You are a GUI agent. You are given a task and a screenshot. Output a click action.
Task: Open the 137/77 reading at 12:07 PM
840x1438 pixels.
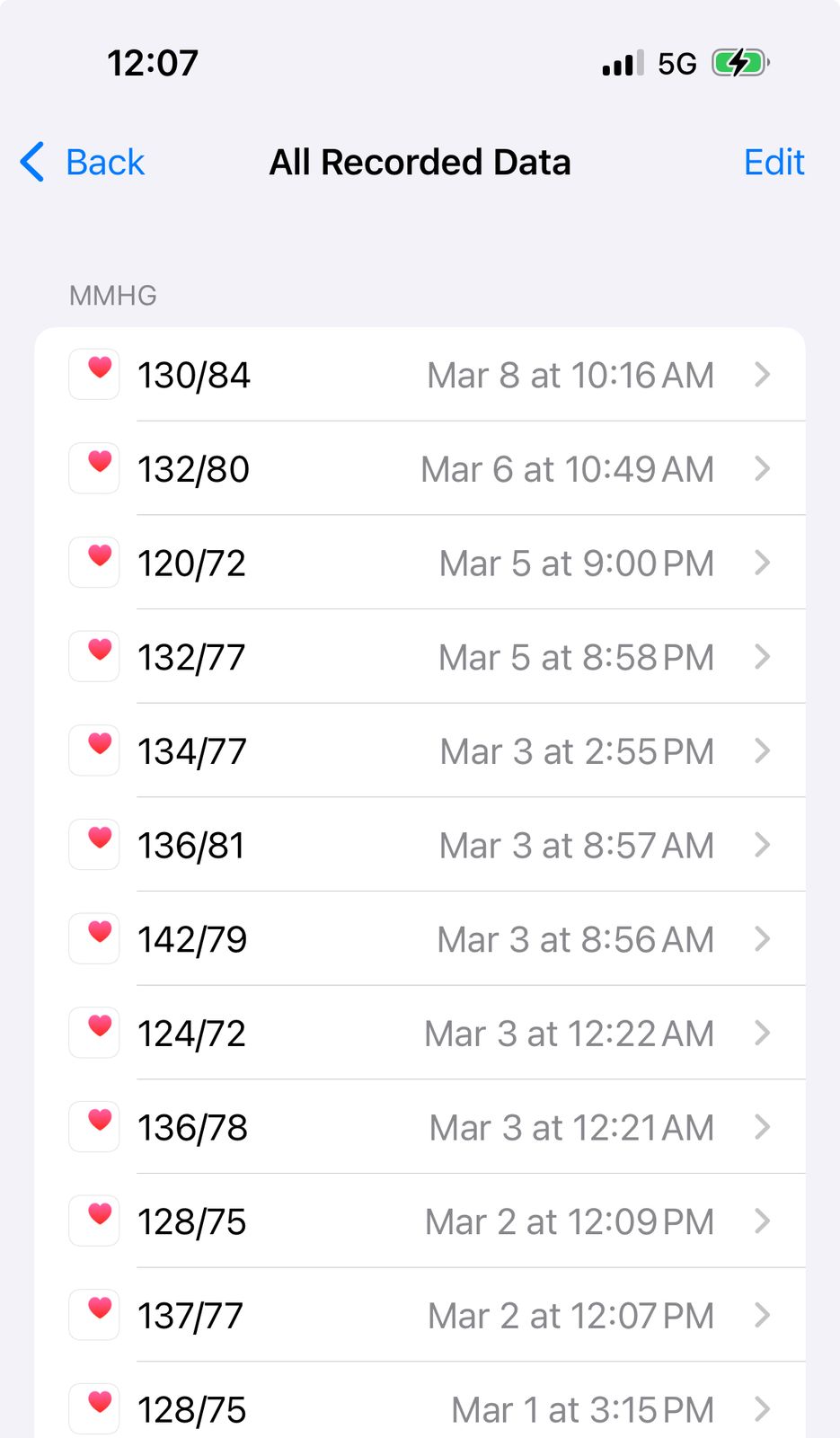[x=420, y=1315]
